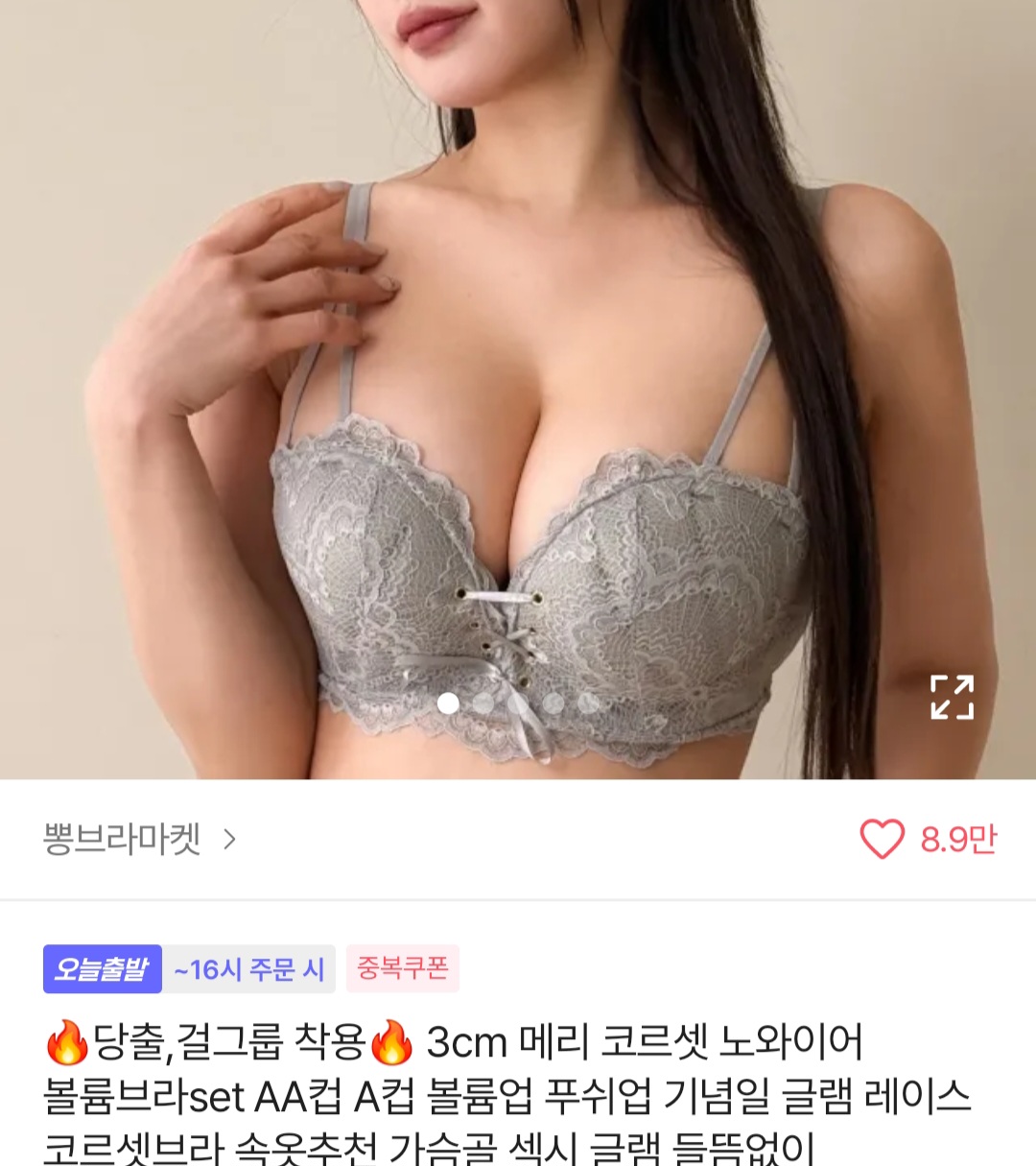
Task: Open the main product photo
Action: (x=518, y=384)
